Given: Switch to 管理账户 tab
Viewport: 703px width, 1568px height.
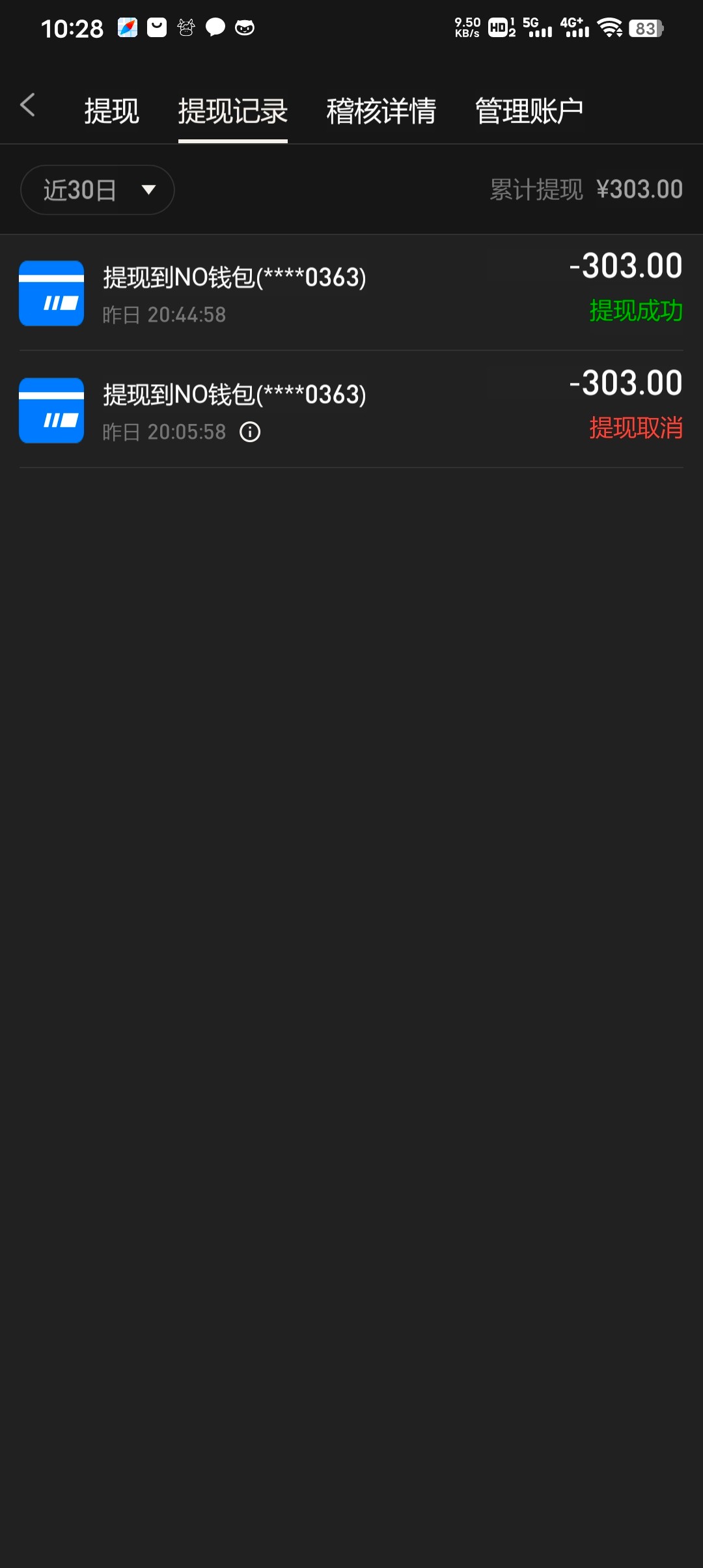Looking at the screenshot, I should (529, 111).
